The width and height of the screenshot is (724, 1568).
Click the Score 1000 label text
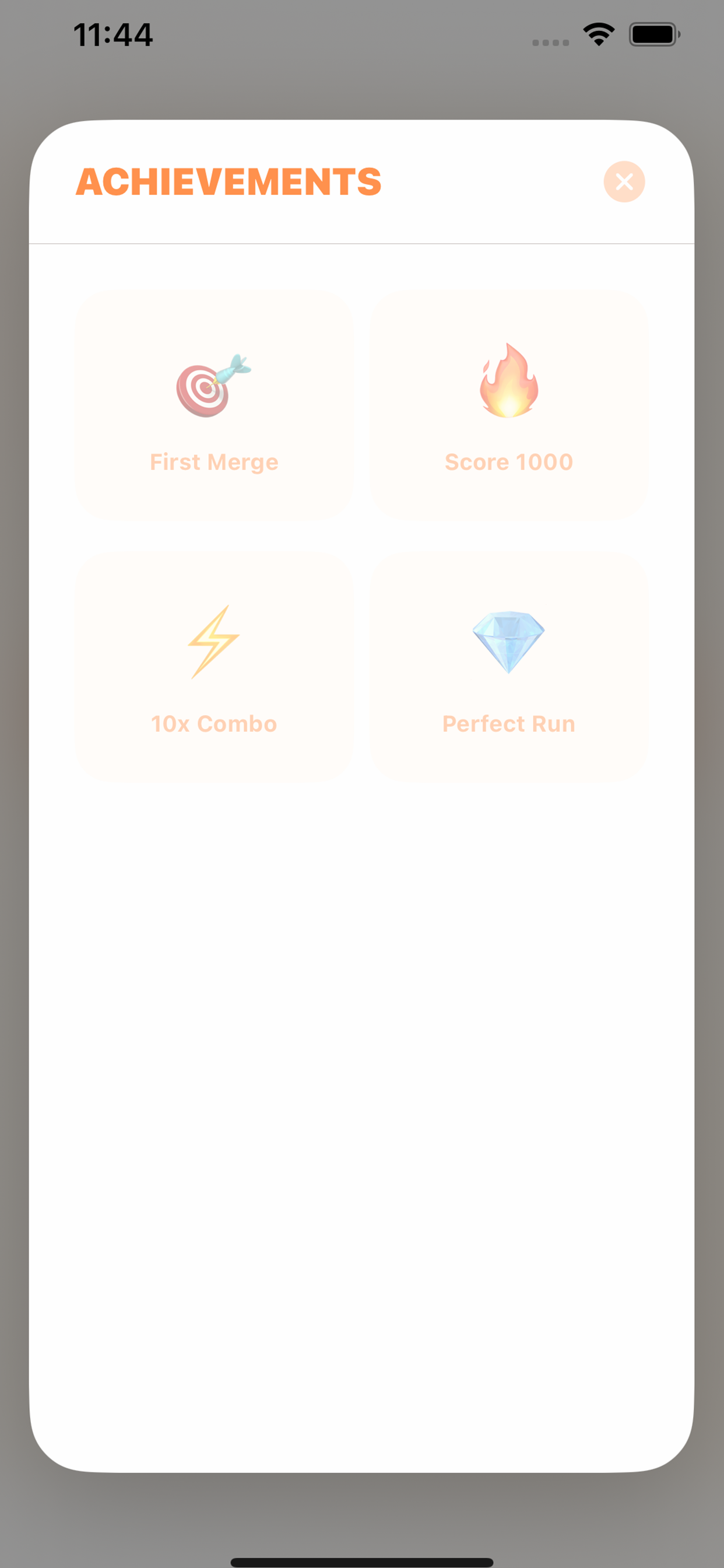[x=508, y=461]
